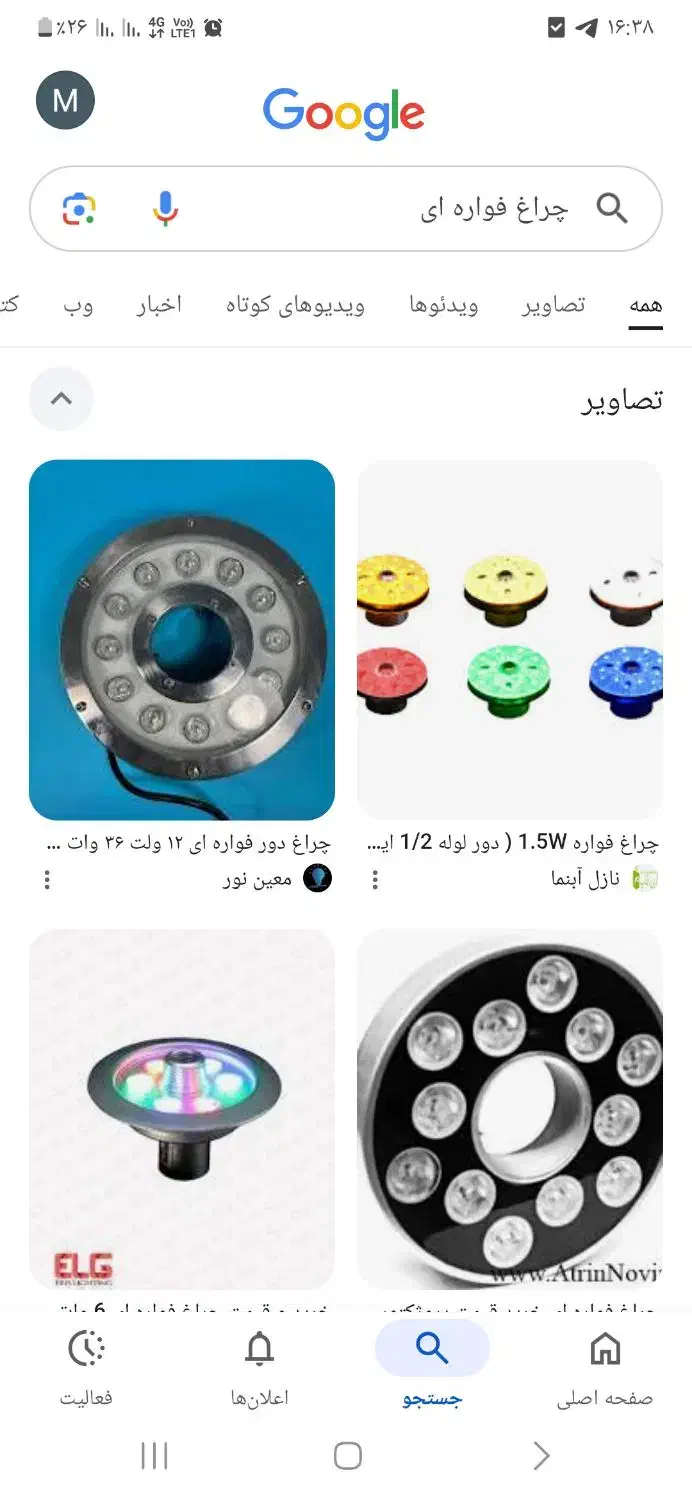692x1500 pixels.
Task: Open the فعالیت activity tab
Action: click(x=87, y=1367)
